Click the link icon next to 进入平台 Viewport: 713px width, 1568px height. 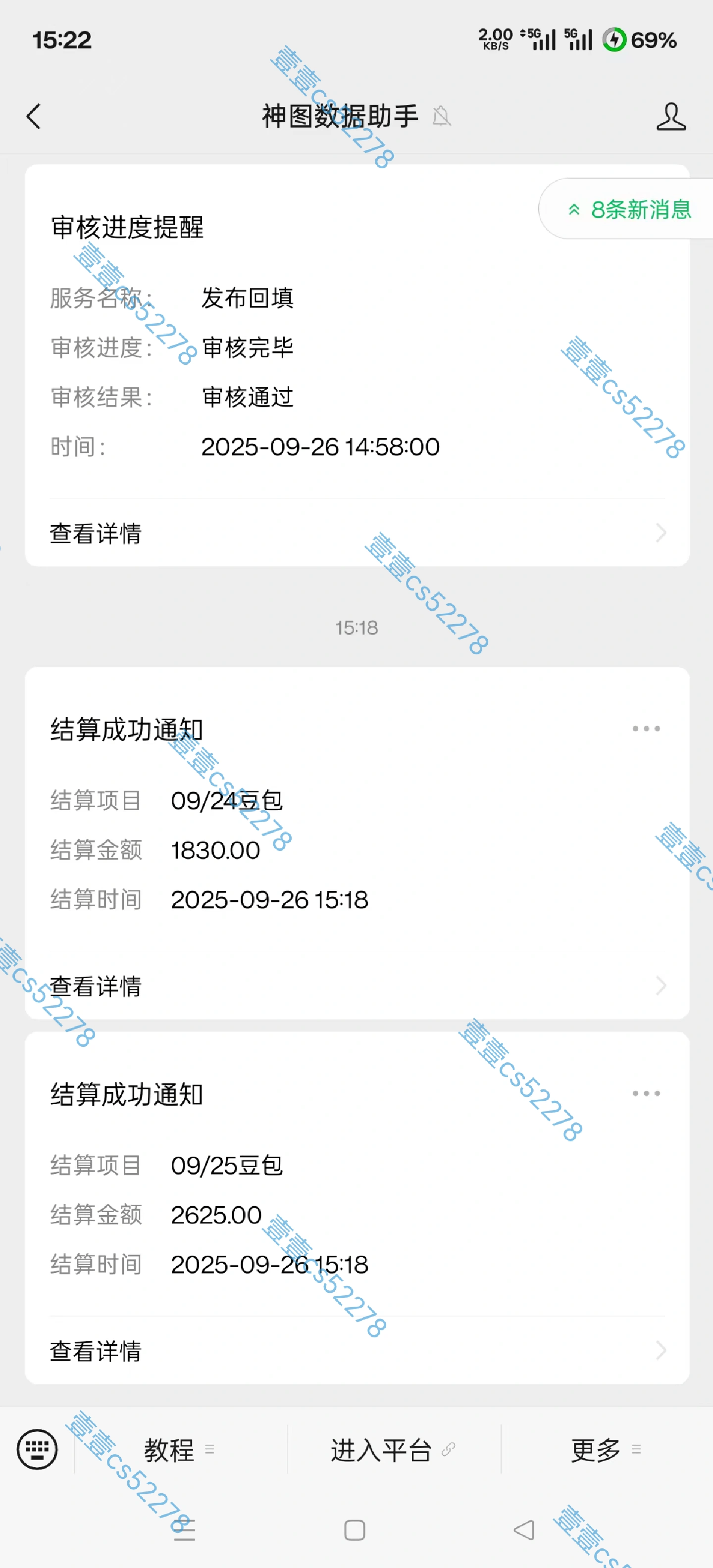pyautogui.click(x=449, y=1450)
